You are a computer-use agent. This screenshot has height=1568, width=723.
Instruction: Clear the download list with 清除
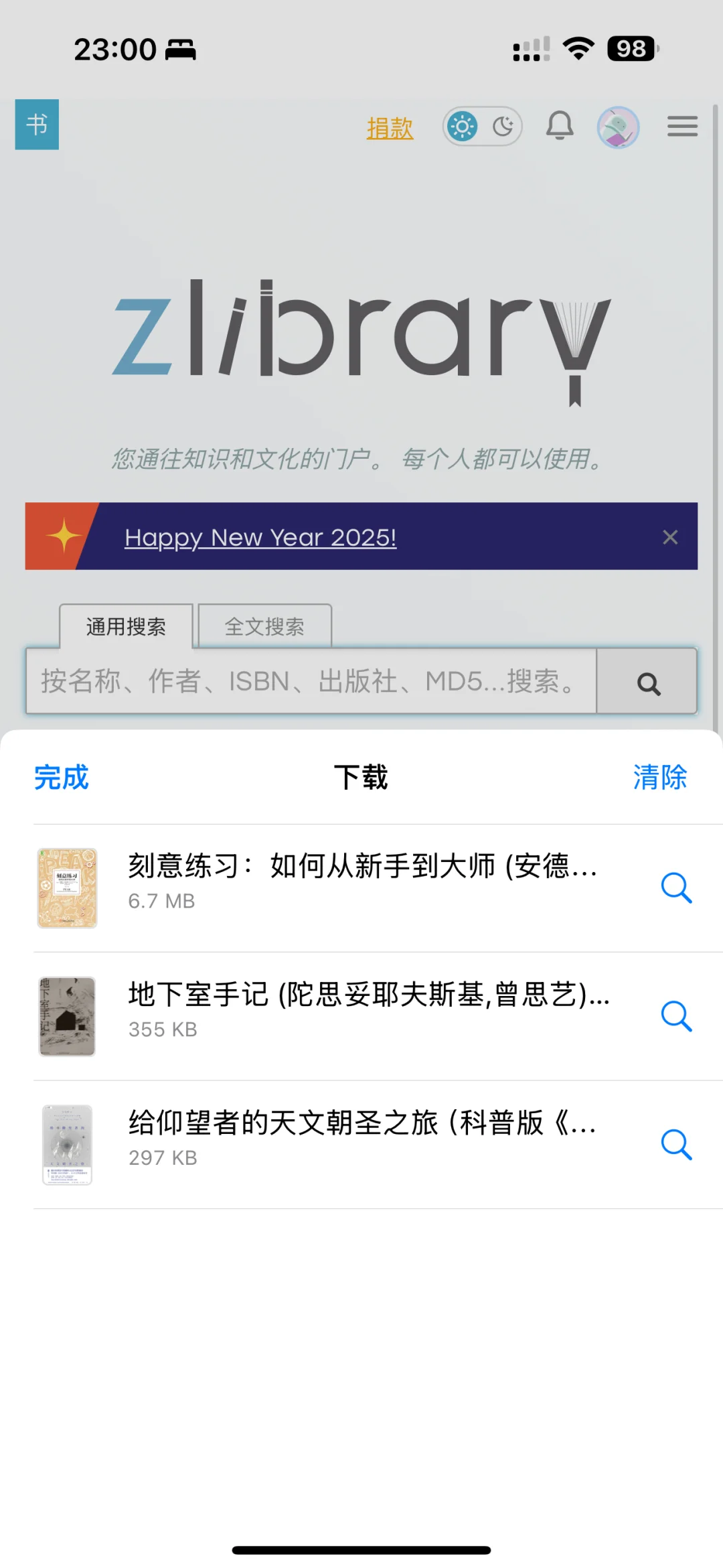coord(660,777)
